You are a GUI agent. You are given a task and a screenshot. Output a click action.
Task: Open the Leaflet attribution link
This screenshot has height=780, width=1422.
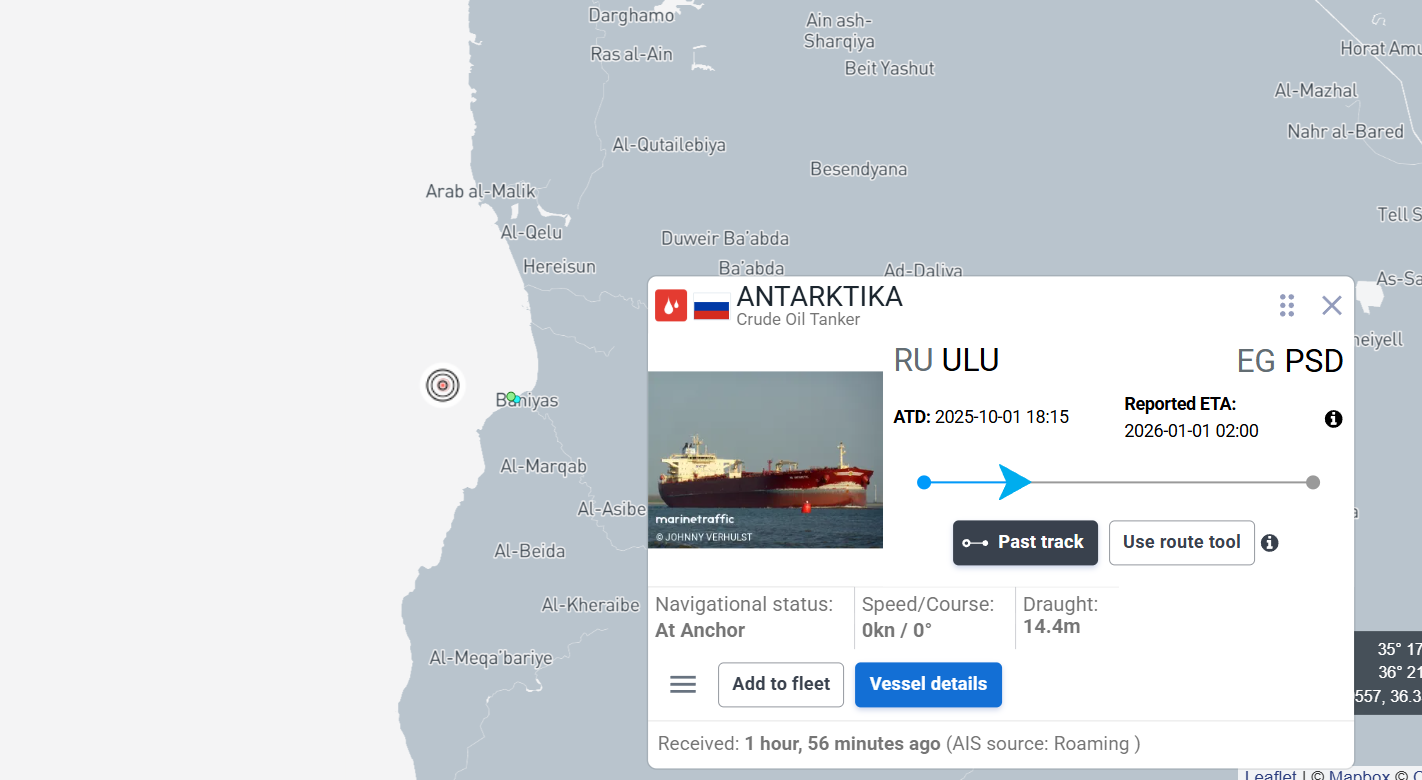(x=1270, y=775)
